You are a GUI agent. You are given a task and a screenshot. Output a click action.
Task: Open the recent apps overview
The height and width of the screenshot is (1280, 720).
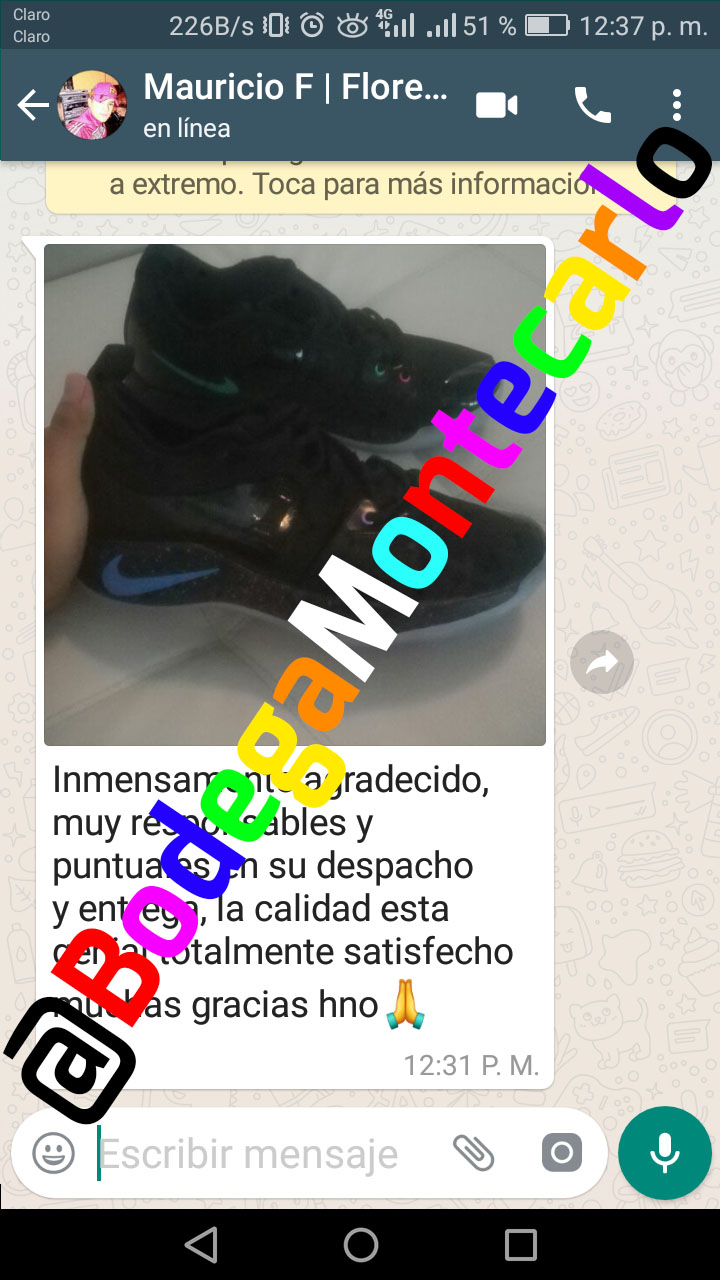(521, 1245)
